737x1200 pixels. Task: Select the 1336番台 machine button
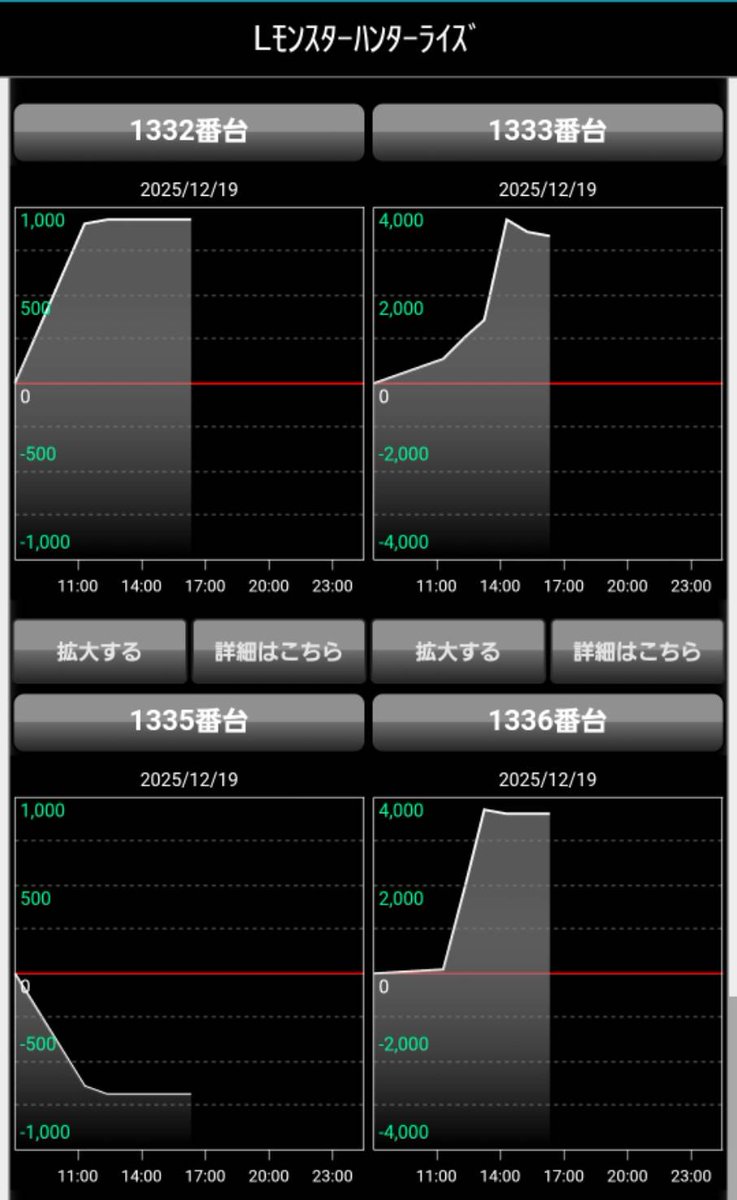[x=547, y=721]
